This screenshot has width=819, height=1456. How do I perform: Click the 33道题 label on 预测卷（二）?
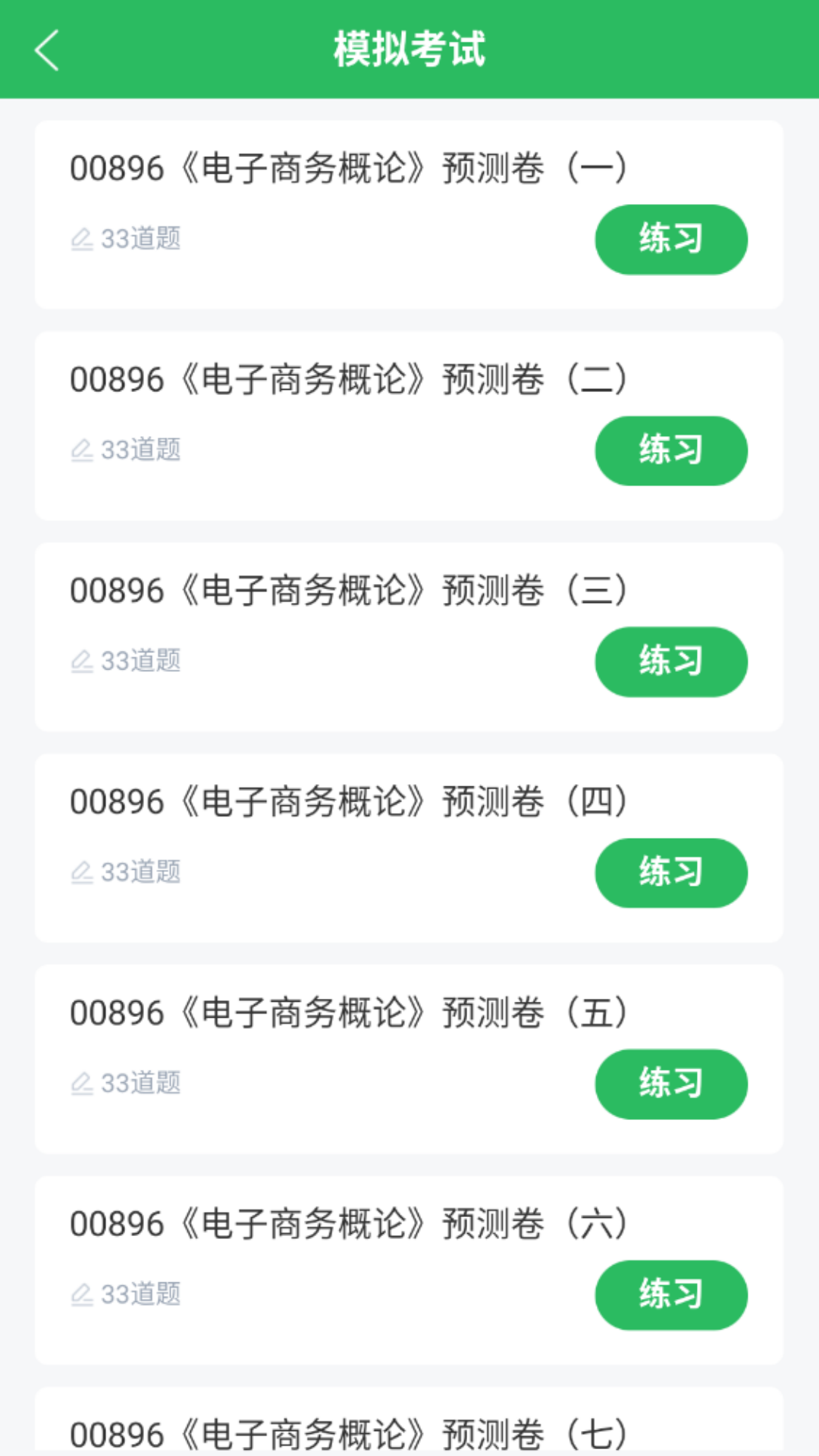coord(141,449)
